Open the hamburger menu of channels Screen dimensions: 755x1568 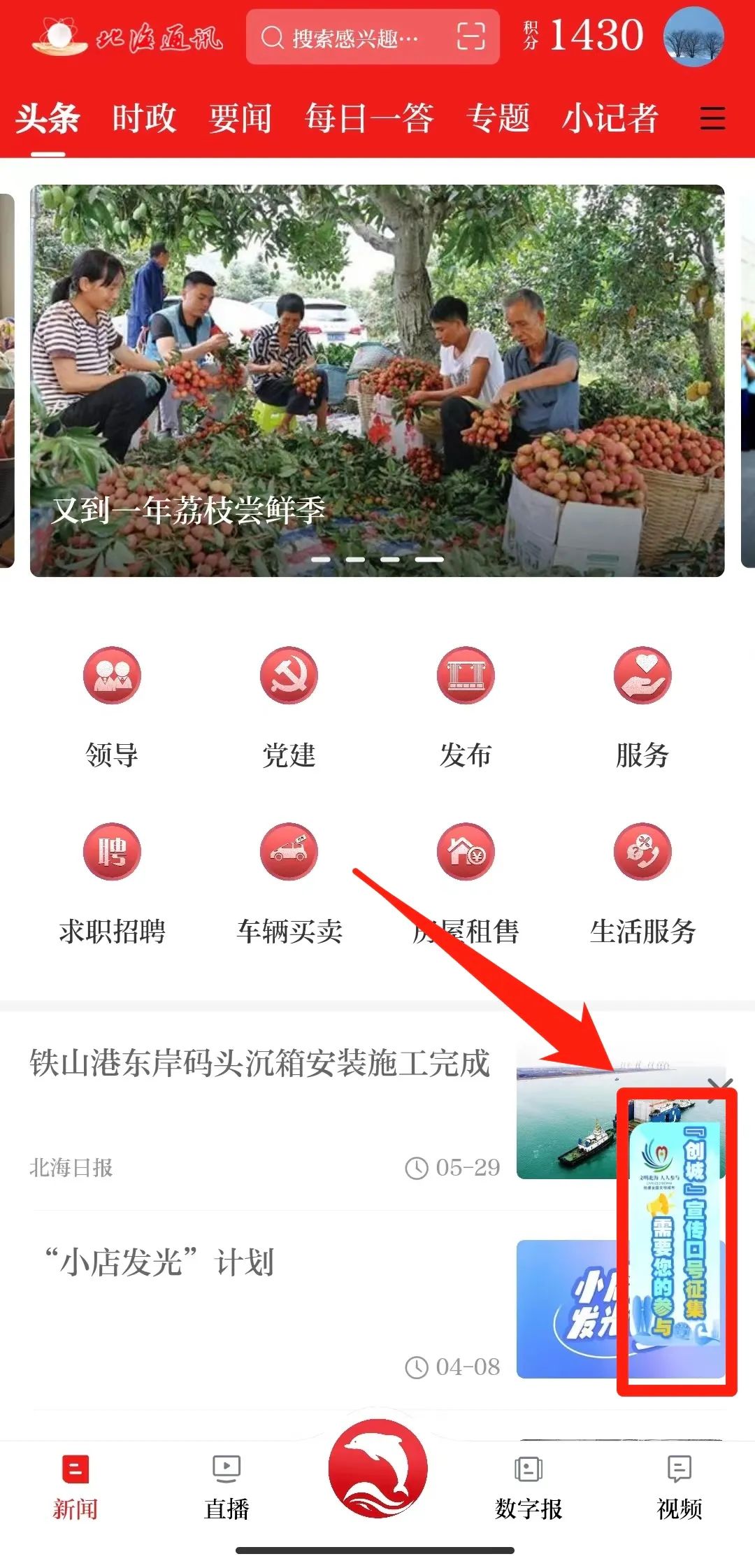coord(712,117)
